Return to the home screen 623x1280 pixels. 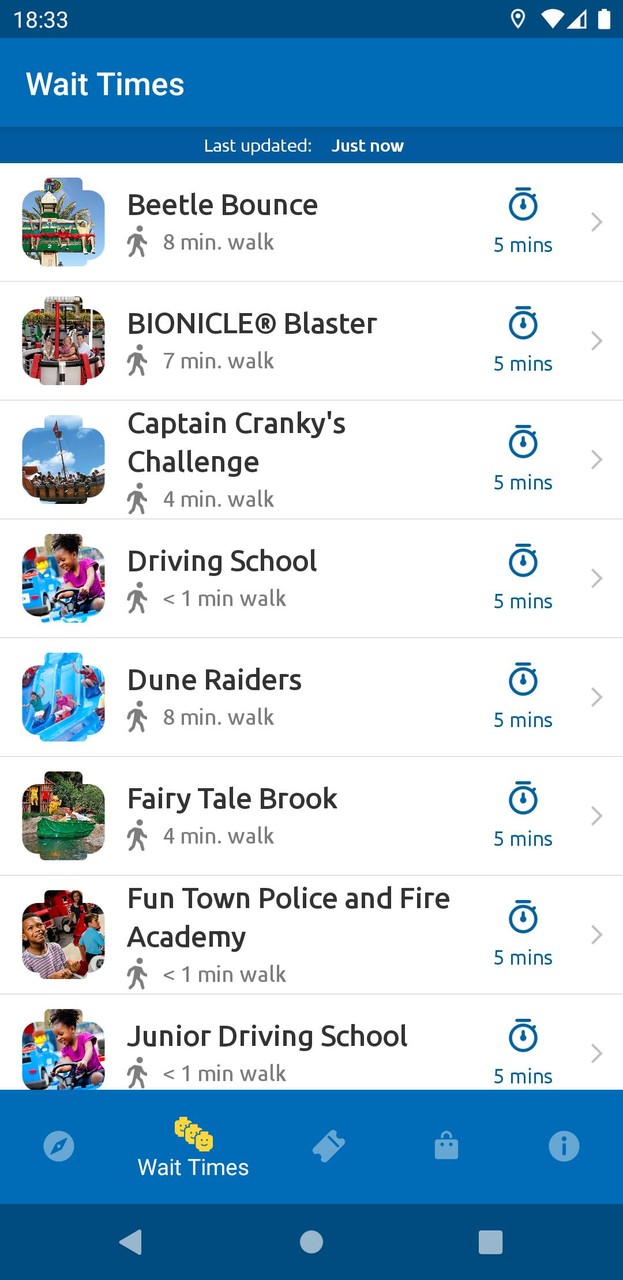[311, 1242]
